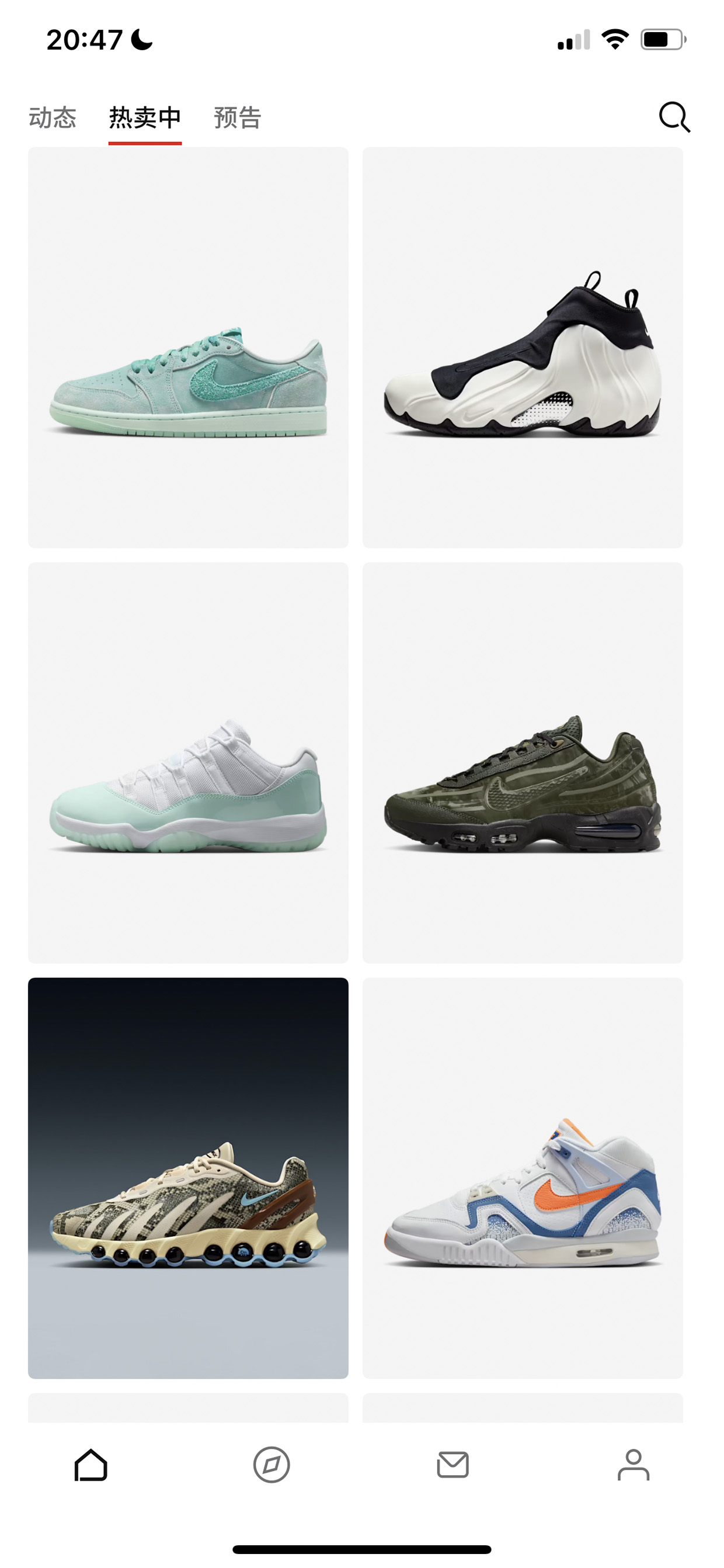The width and height of the screenshot is (724, 1568).
Task: Open the compass discover tab
Action: coord(271,1465)
